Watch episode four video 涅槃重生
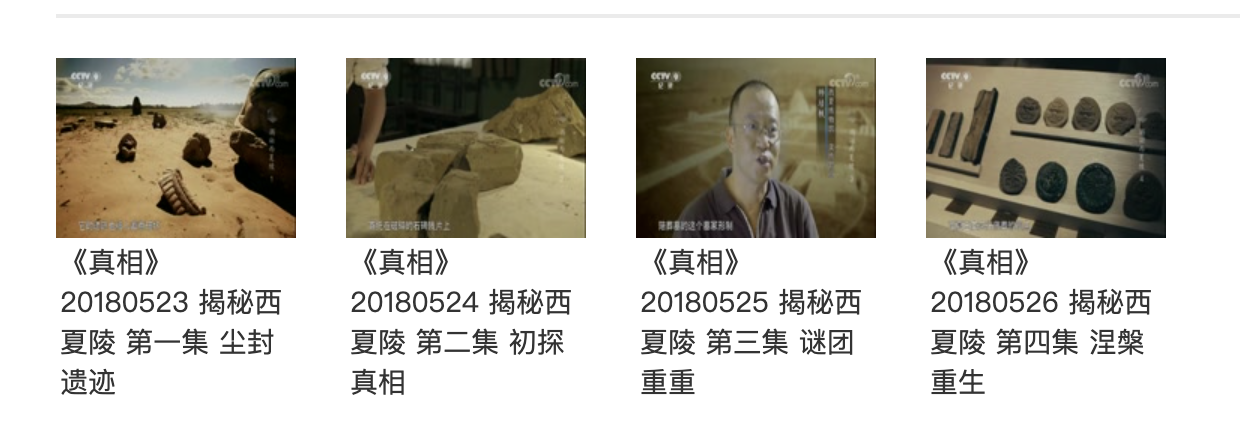The height and width of the screenshot is (442, 1240). tap(1046, 148)
